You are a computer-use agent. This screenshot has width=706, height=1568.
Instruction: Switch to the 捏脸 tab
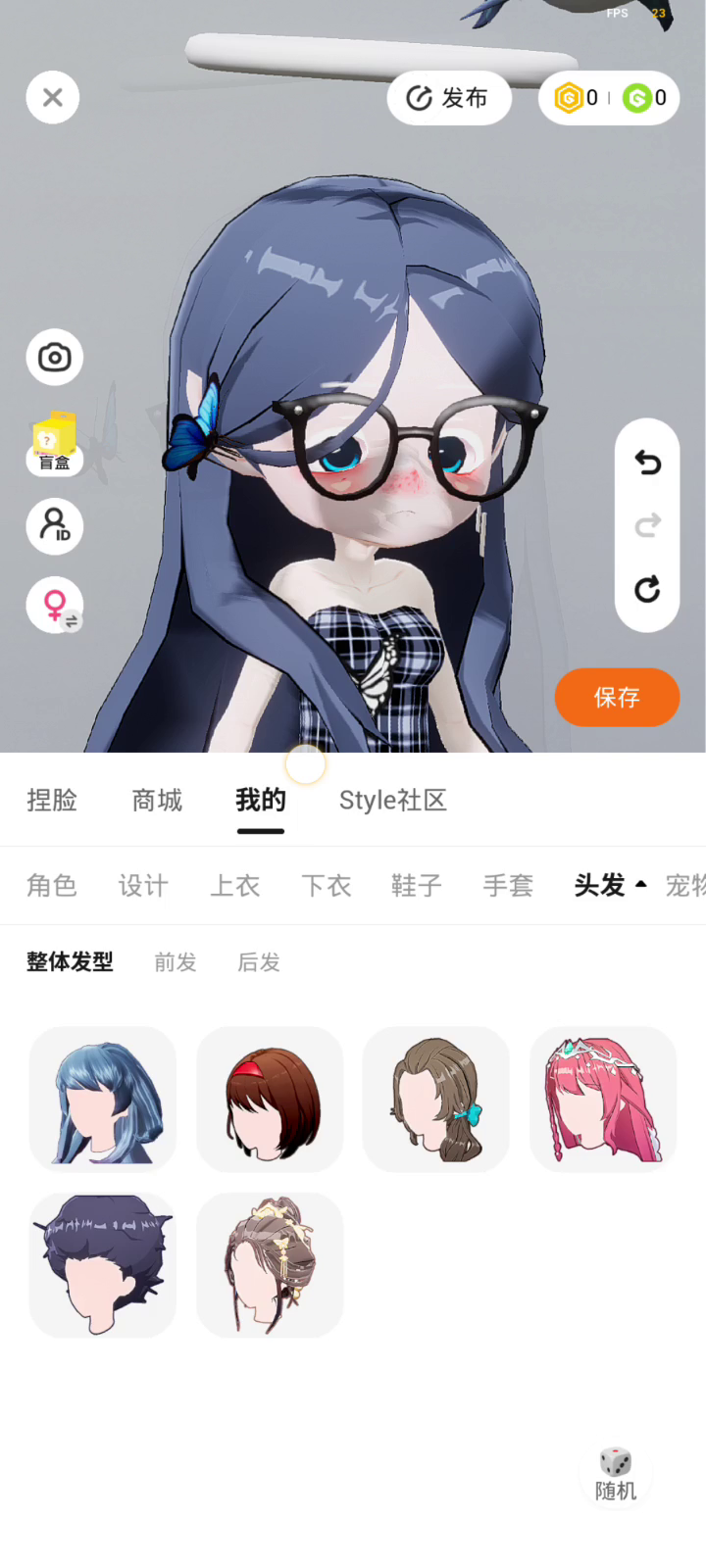(52, 801)
